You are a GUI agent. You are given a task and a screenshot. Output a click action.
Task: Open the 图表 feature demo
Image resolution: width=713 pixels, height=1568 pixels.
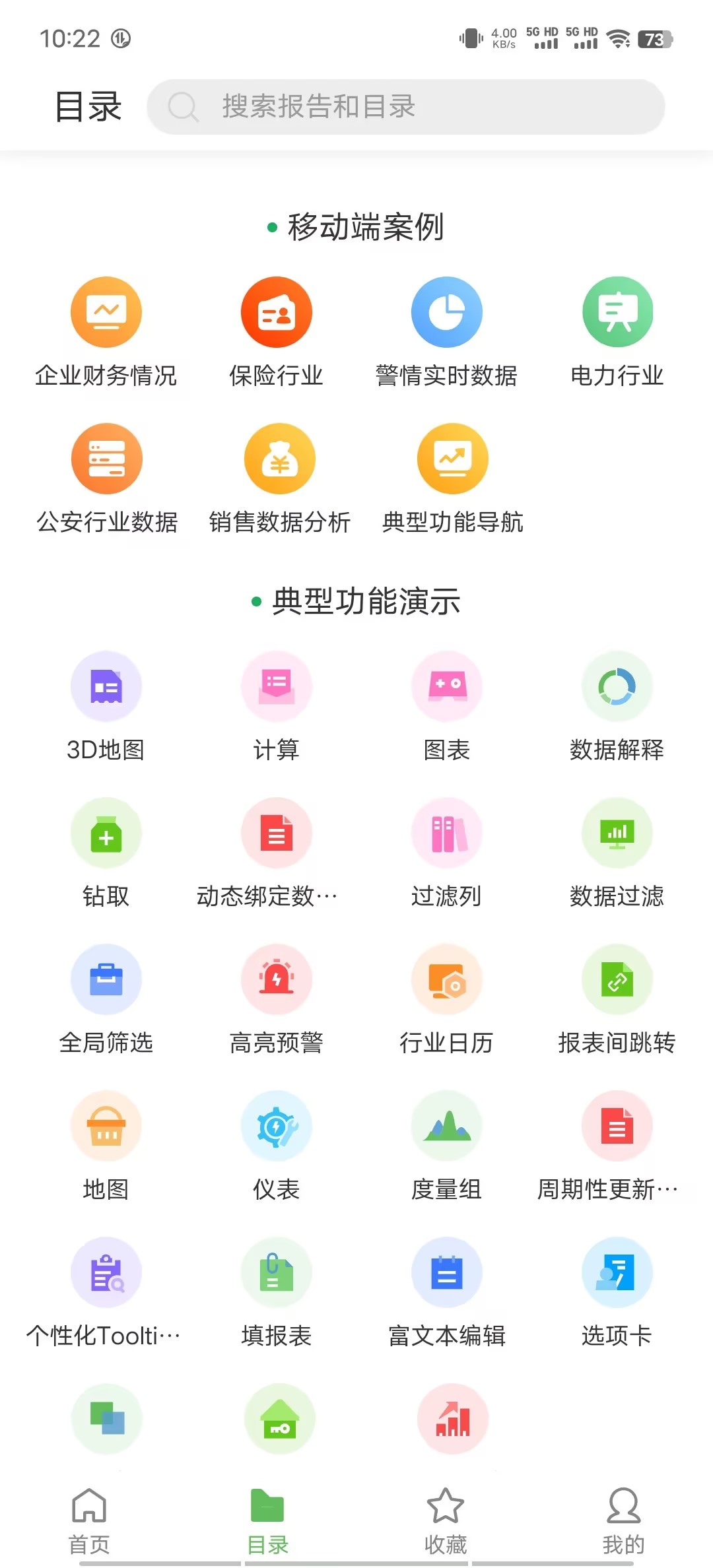tap(446, 686)
